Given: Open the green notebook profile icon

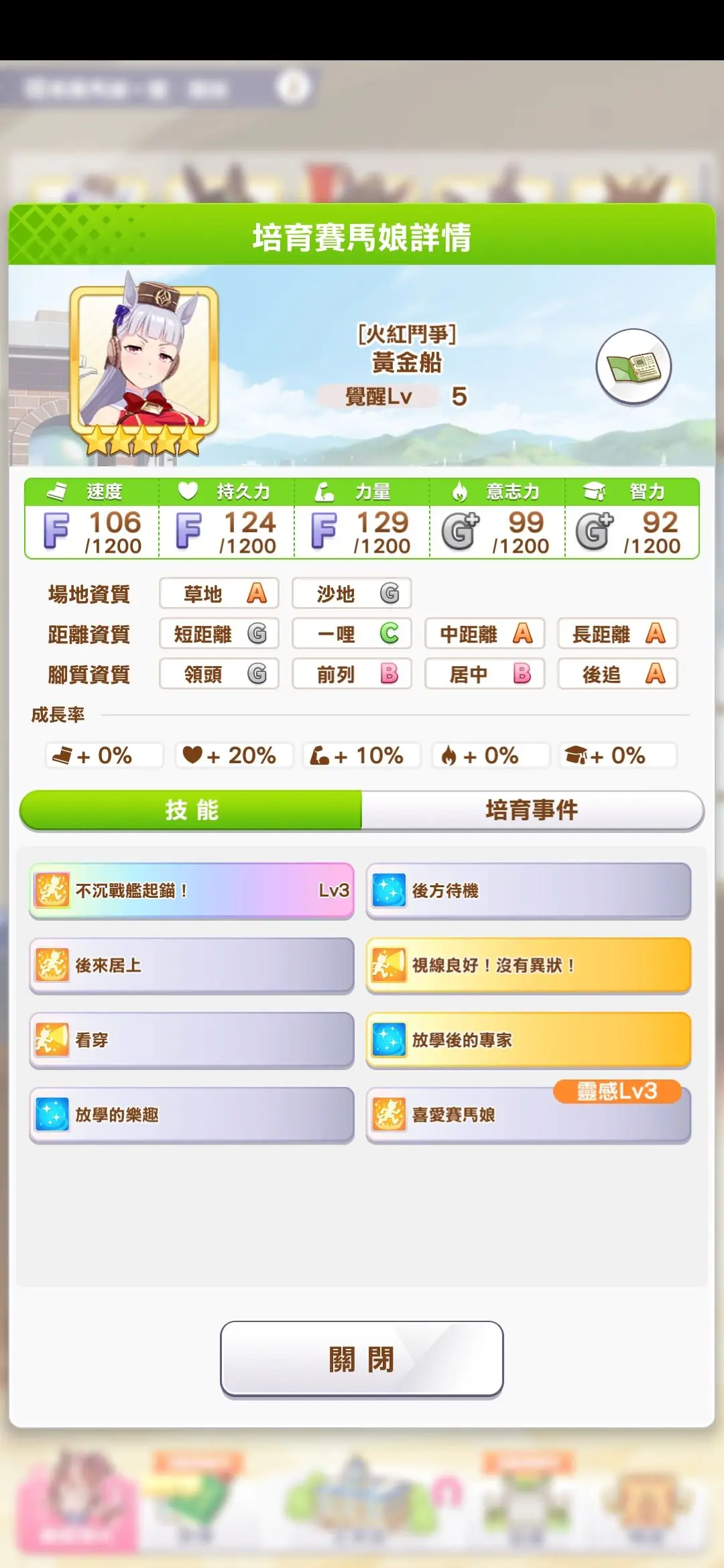Looking at the screenshot, I should [633, 366].
